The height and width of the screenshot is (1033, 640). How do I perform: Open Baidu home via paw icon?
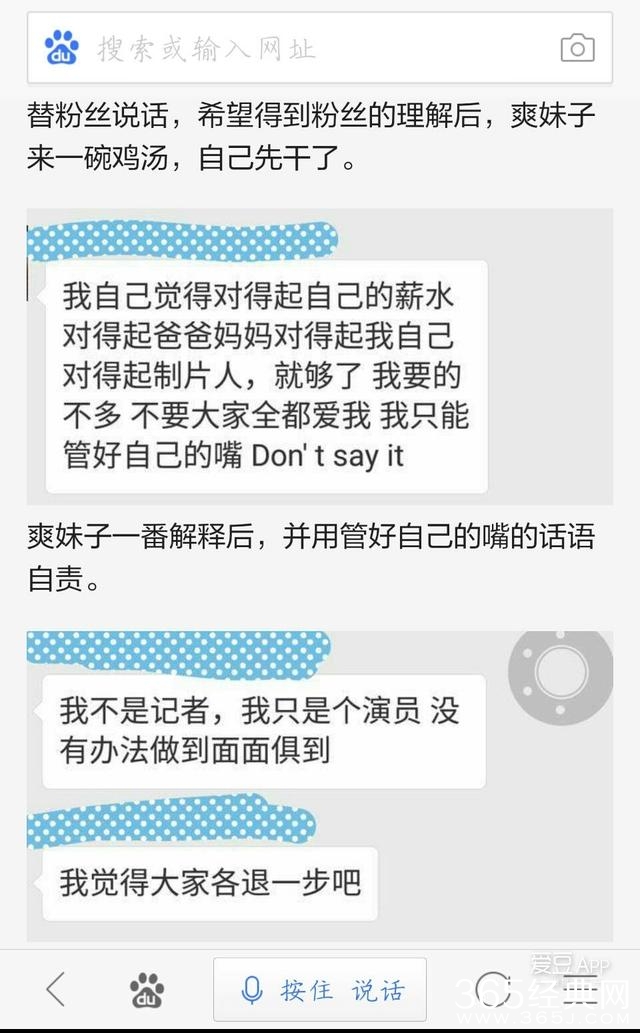(147, 989)
